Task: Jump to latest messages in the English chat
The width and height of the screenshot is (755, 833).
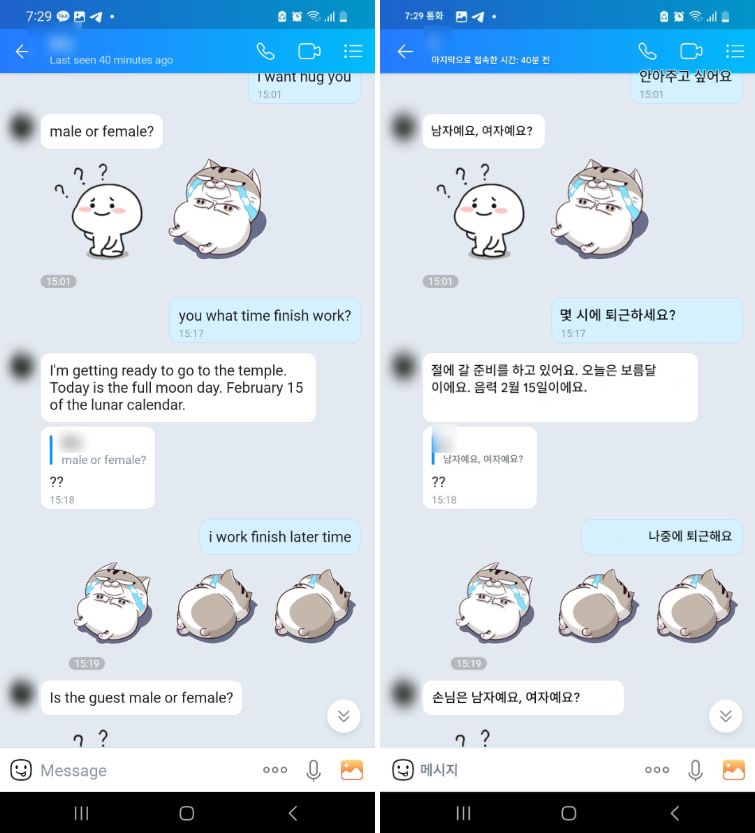Action: [x=343, y=715]
